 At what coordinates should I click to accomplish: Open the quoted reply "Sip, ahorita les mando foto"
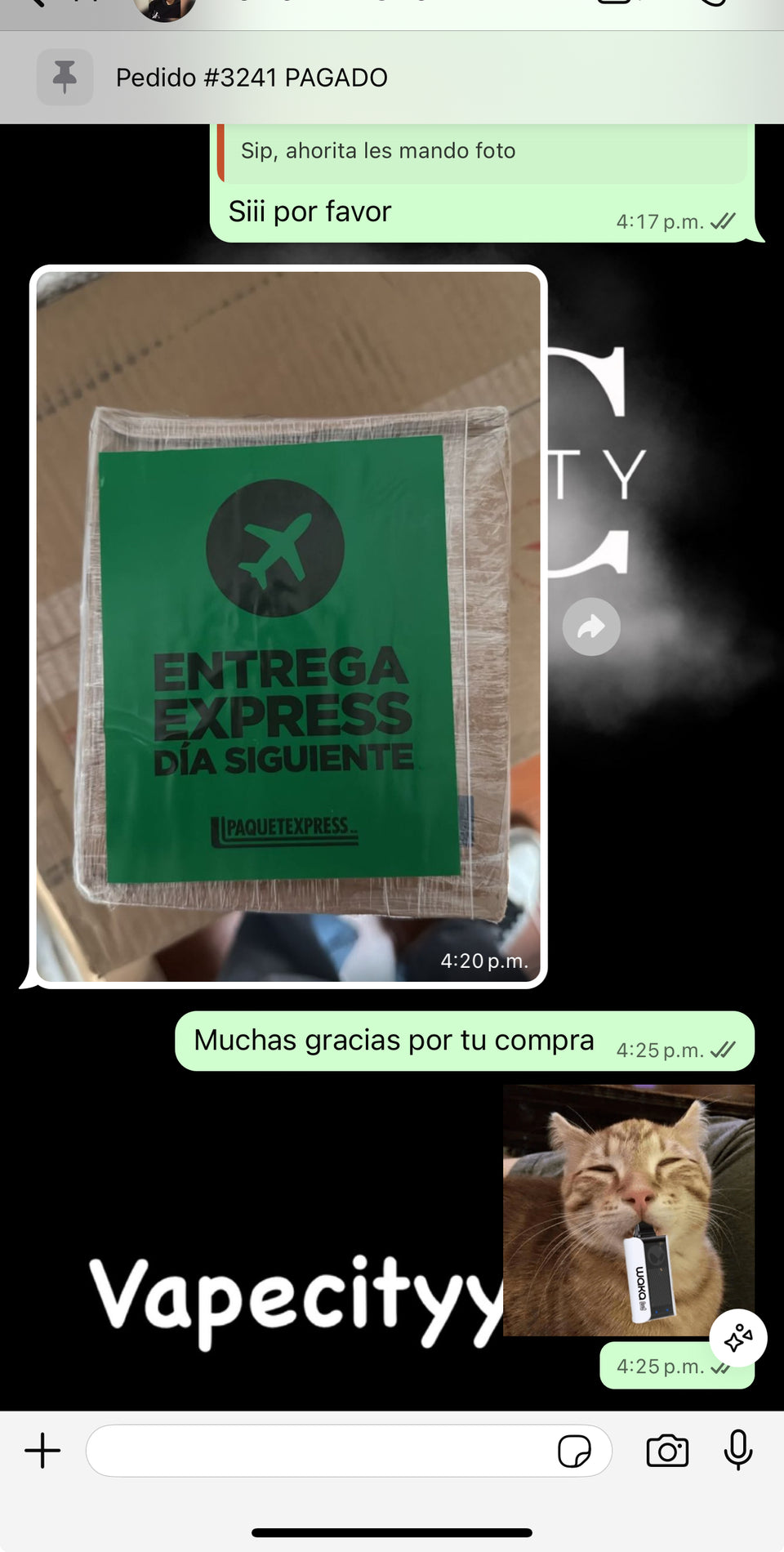(482, 151)
